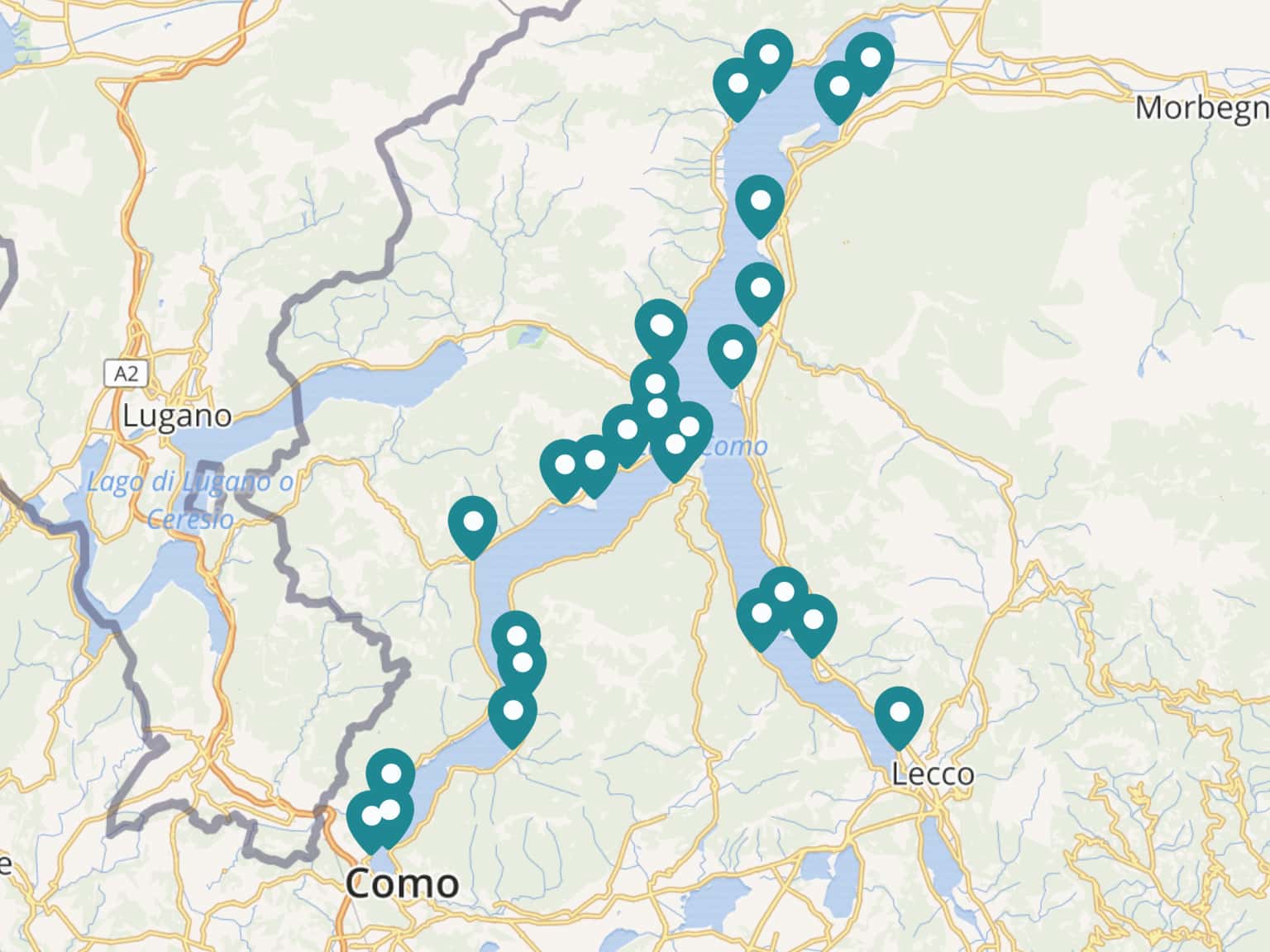Select the map pin just above Lecco

(x=898, y=713)
